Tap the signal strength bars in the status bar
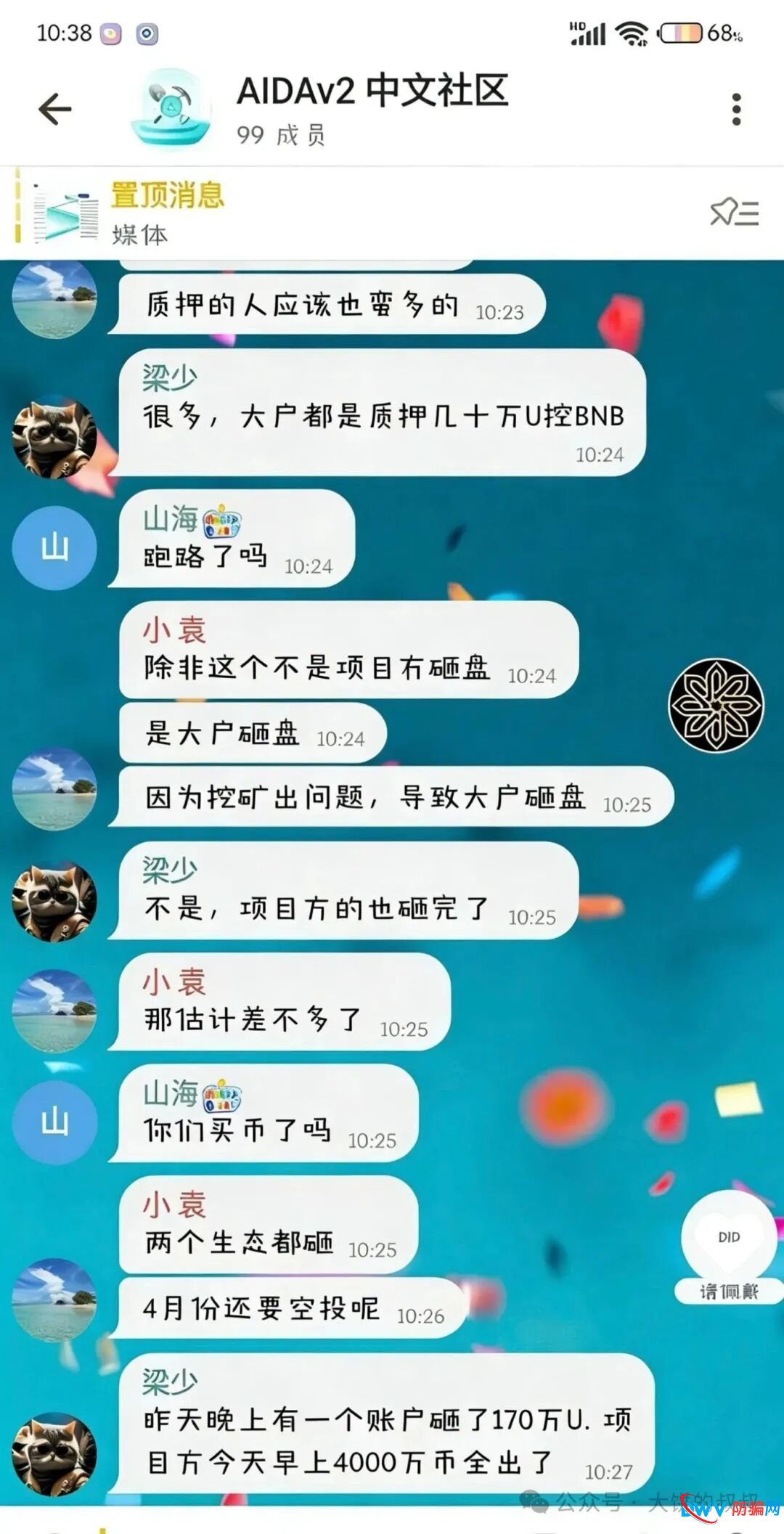 (589, 32)
